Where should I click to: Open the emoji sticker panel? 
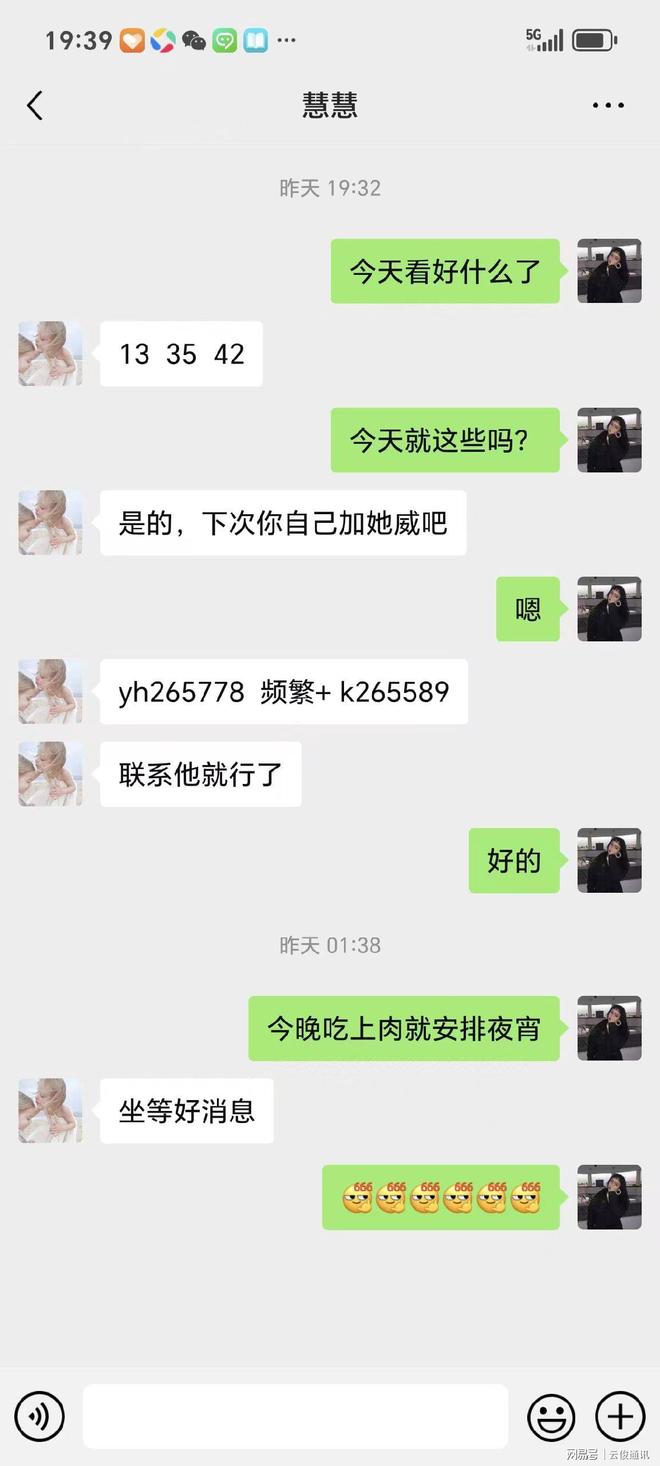pyautogui.click(x=551, y=1416)
